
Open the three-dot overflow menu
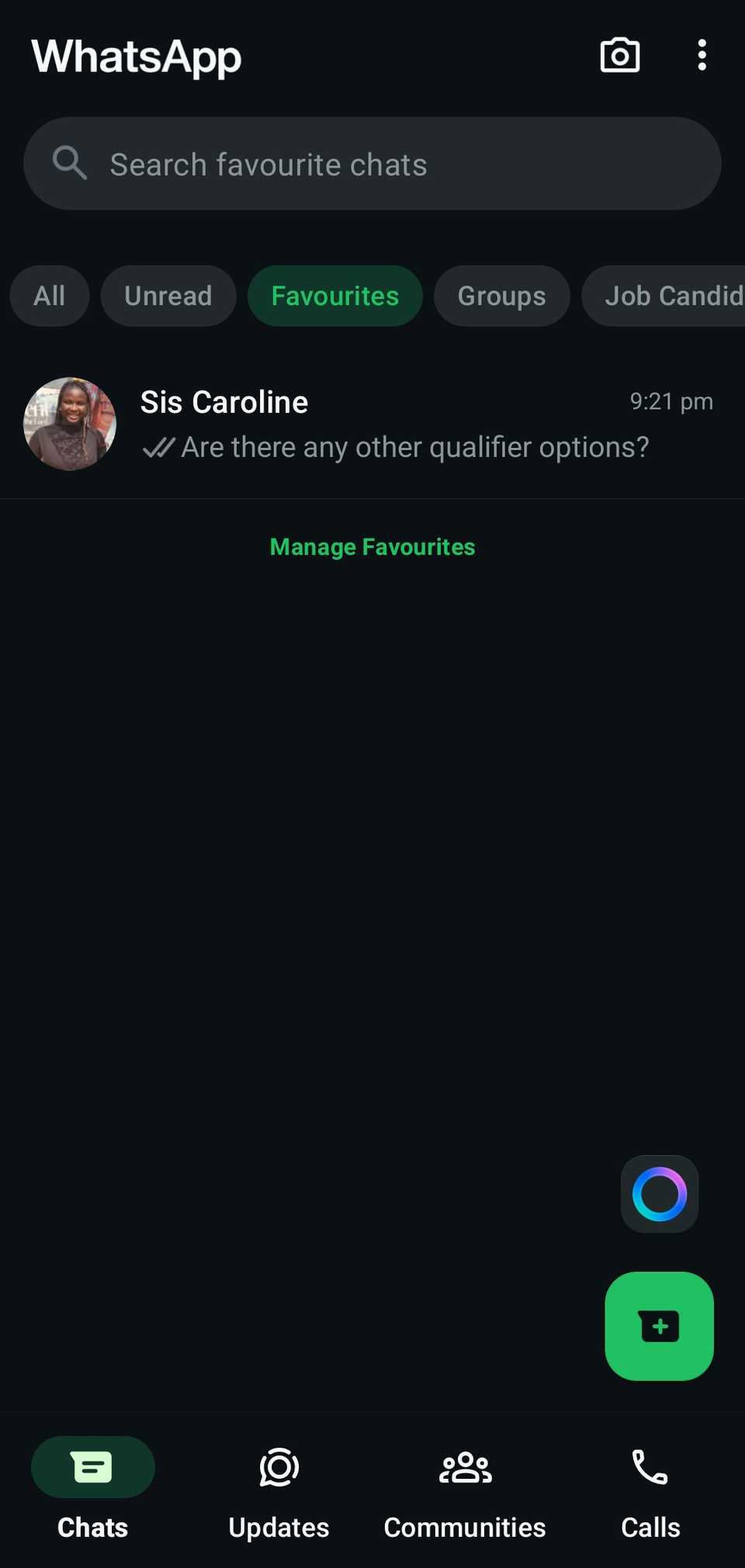point(702,54)
